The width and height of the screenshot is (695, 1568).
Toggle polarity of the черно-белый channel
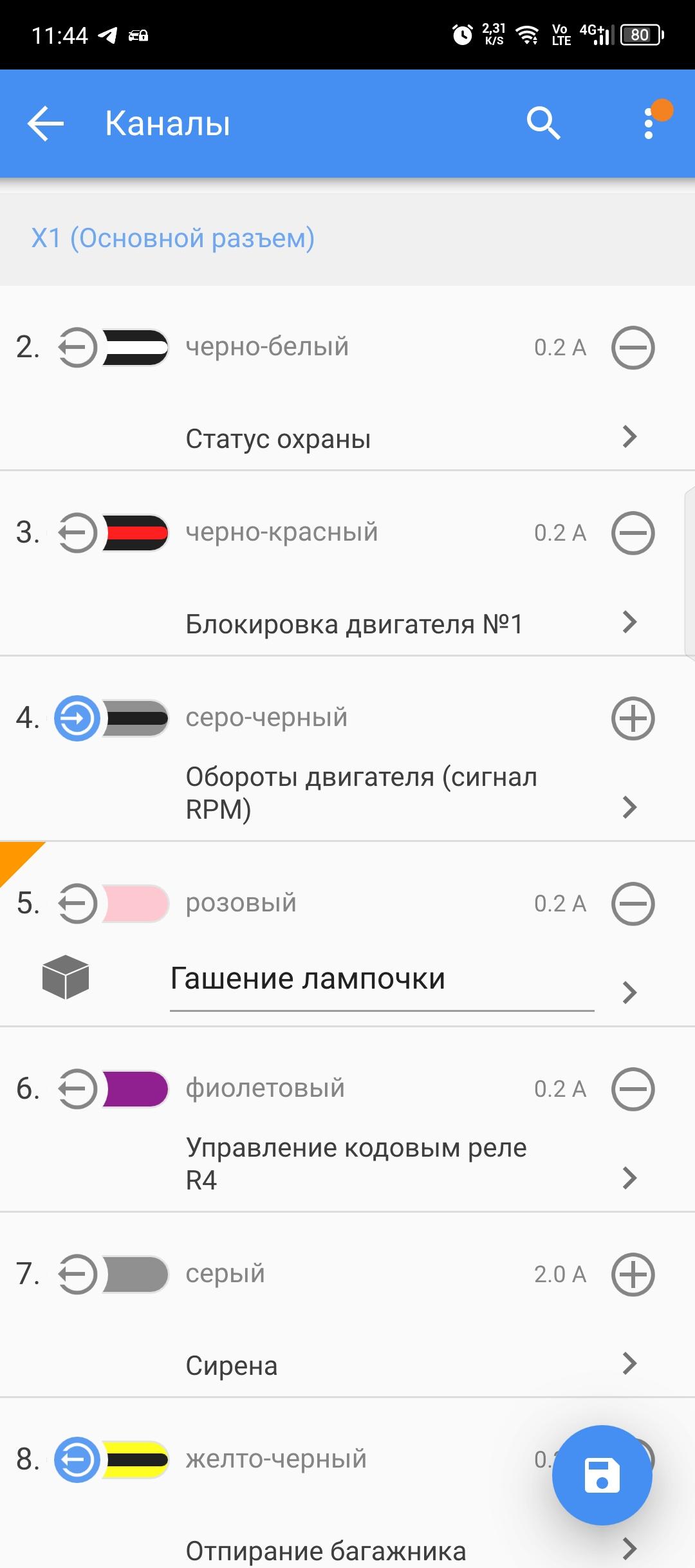633,348
